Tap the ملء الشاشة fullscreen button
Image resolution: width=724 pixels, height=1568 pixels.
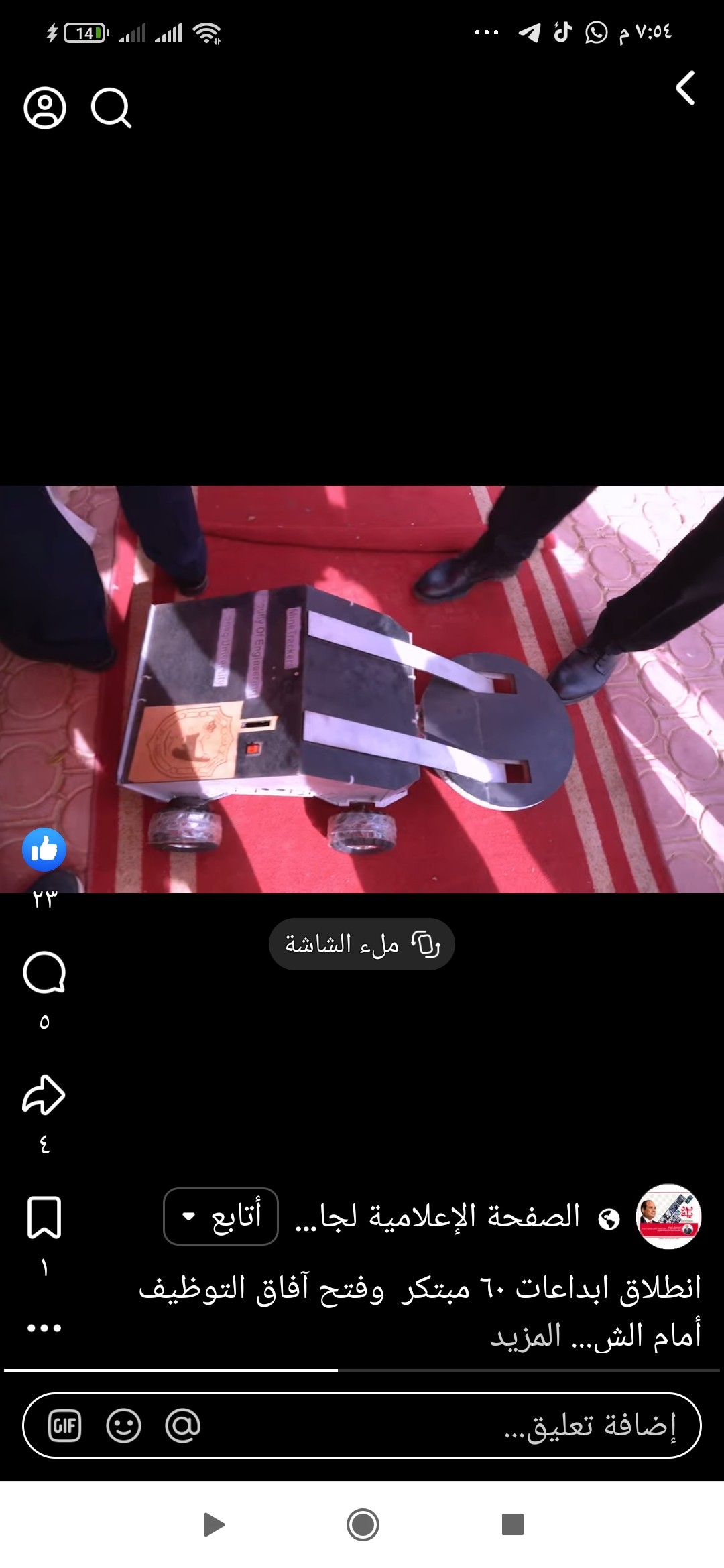362,943
